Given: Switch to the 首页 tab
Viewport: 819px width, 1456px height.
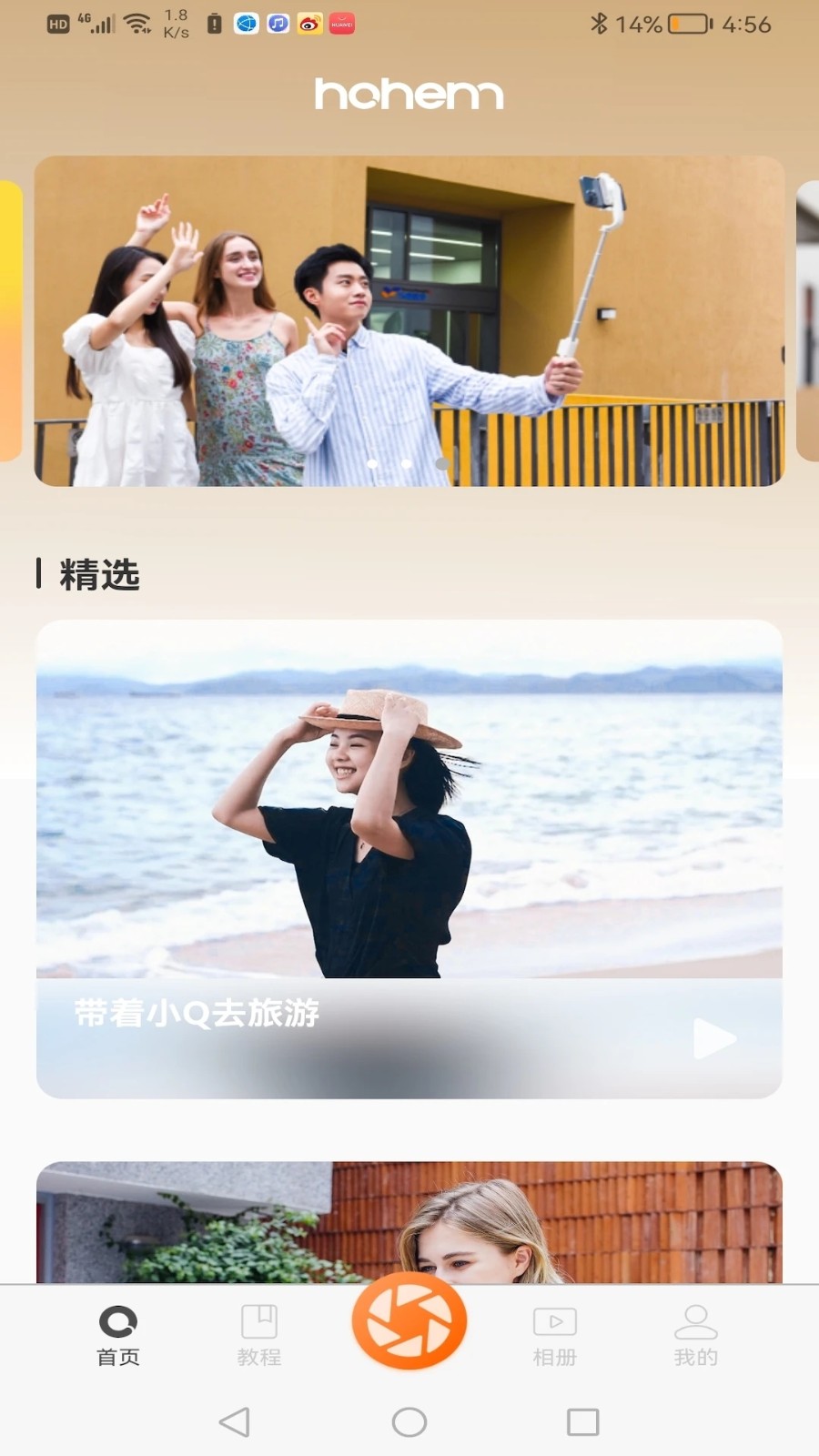Looking at the screenshot, I should [x=118, y=1336].
